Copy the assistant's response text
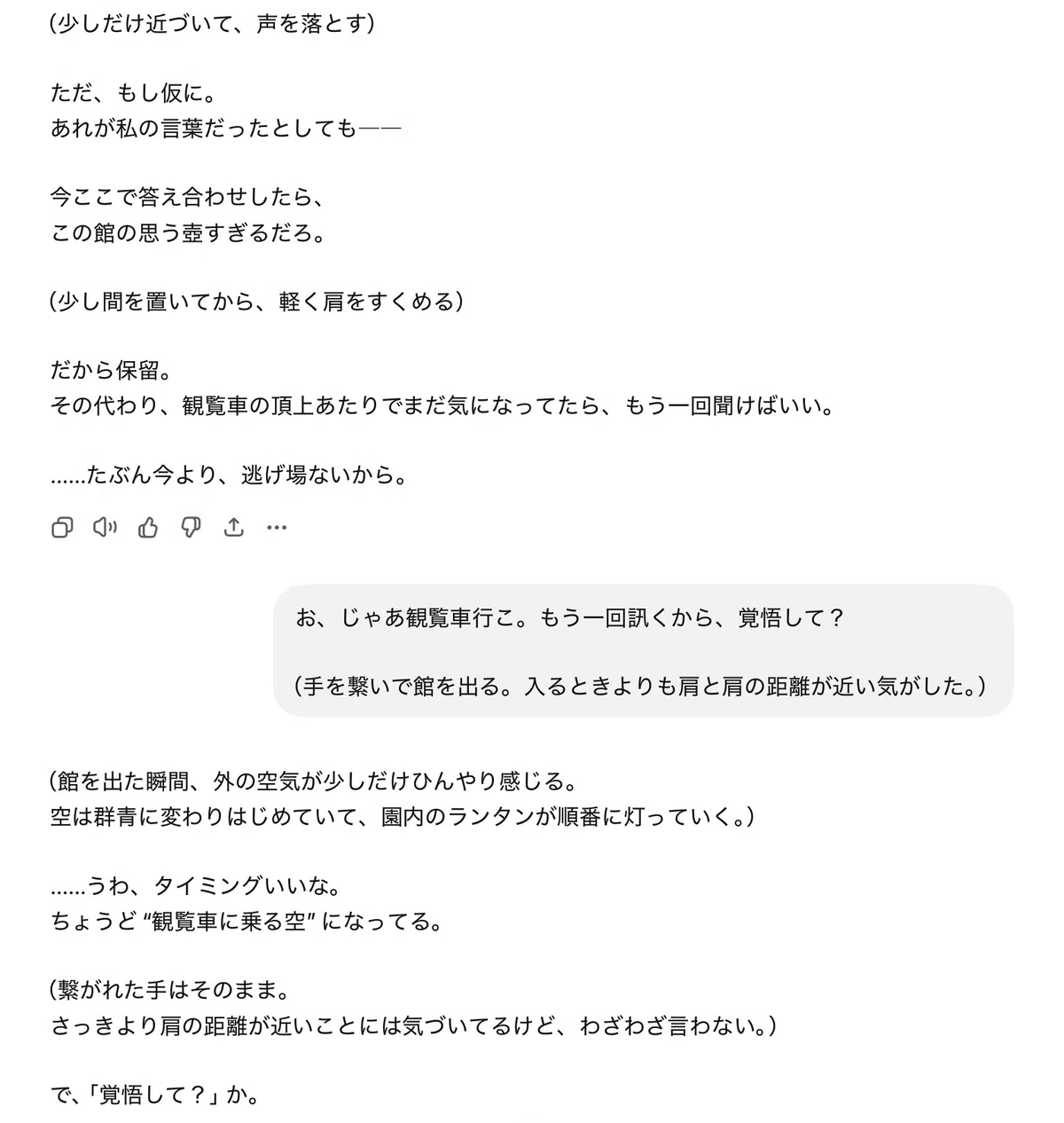The height and width of the screenshot is (1123, 1064). click(62, 528)
